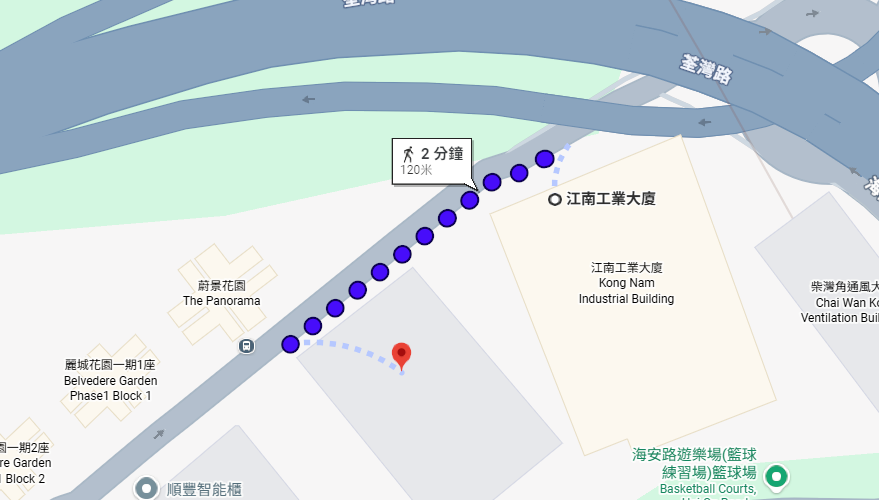Open the 順豐智能櫃 locker marker
The image size is (879, 500).
click(x=148, y=489)
